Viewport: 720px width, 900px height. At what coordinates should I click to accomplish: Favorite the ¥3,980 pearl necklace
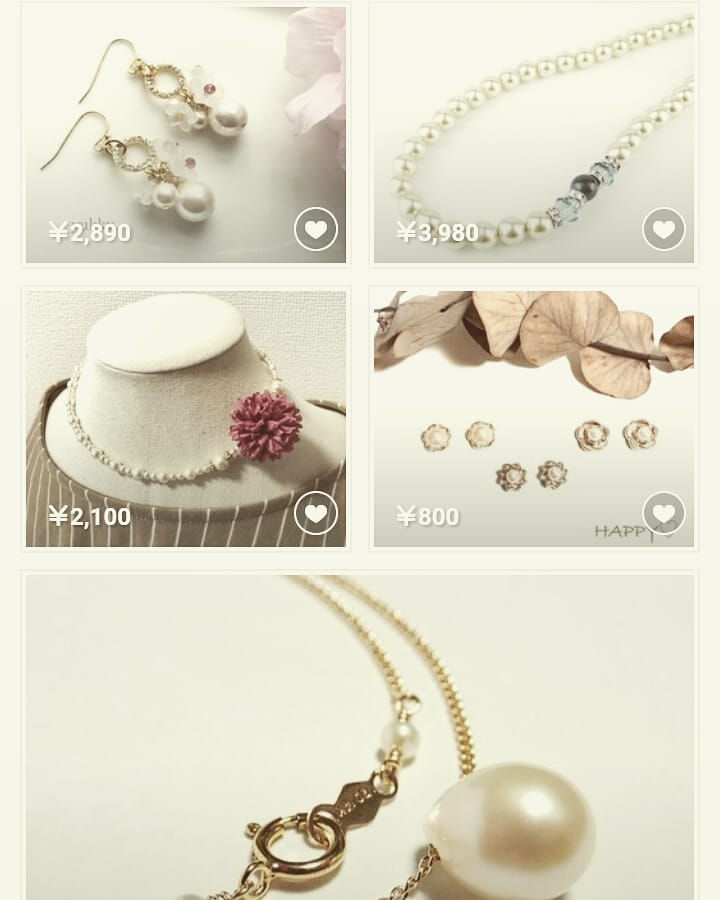(x=664, y=230)
